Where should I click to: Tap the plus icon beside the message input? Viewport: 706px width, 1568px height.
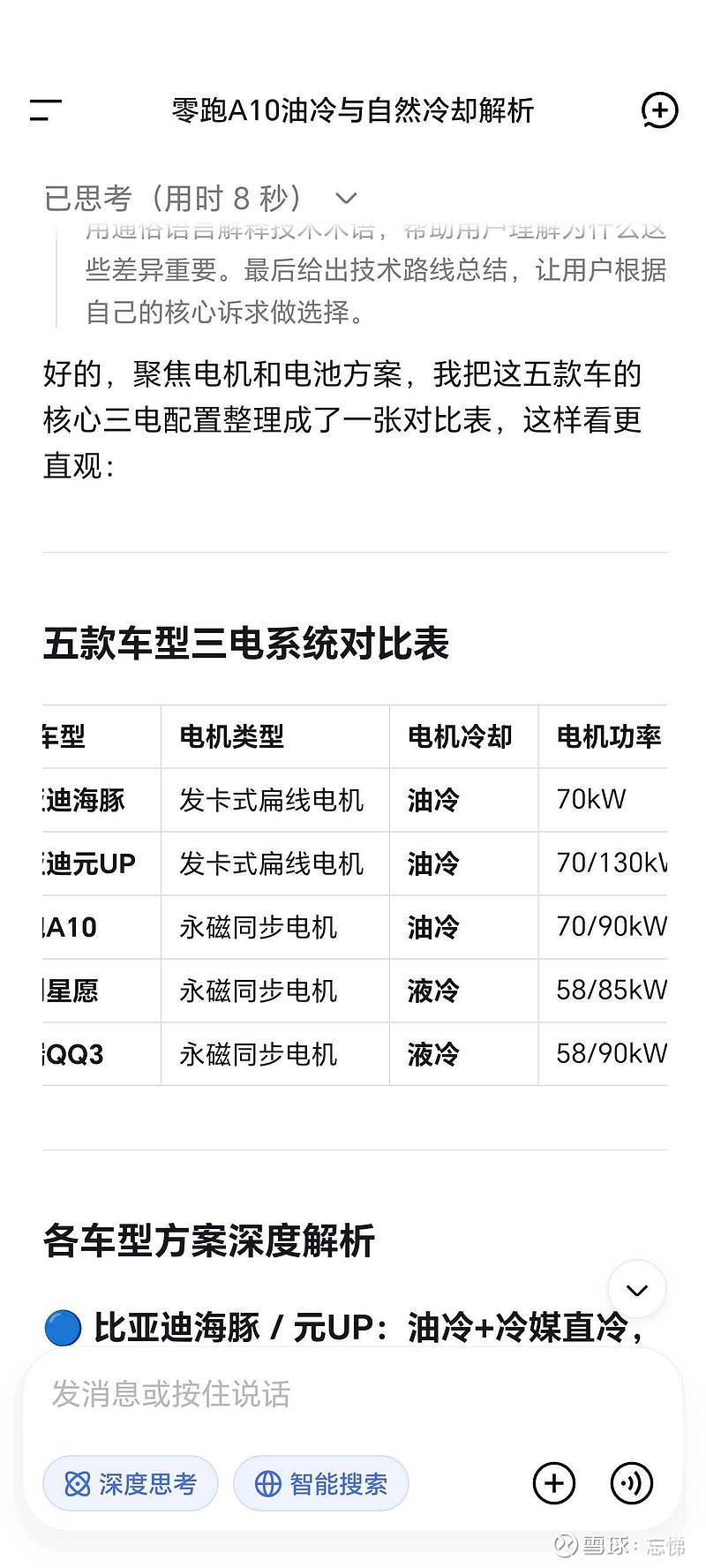[553, 1484]
